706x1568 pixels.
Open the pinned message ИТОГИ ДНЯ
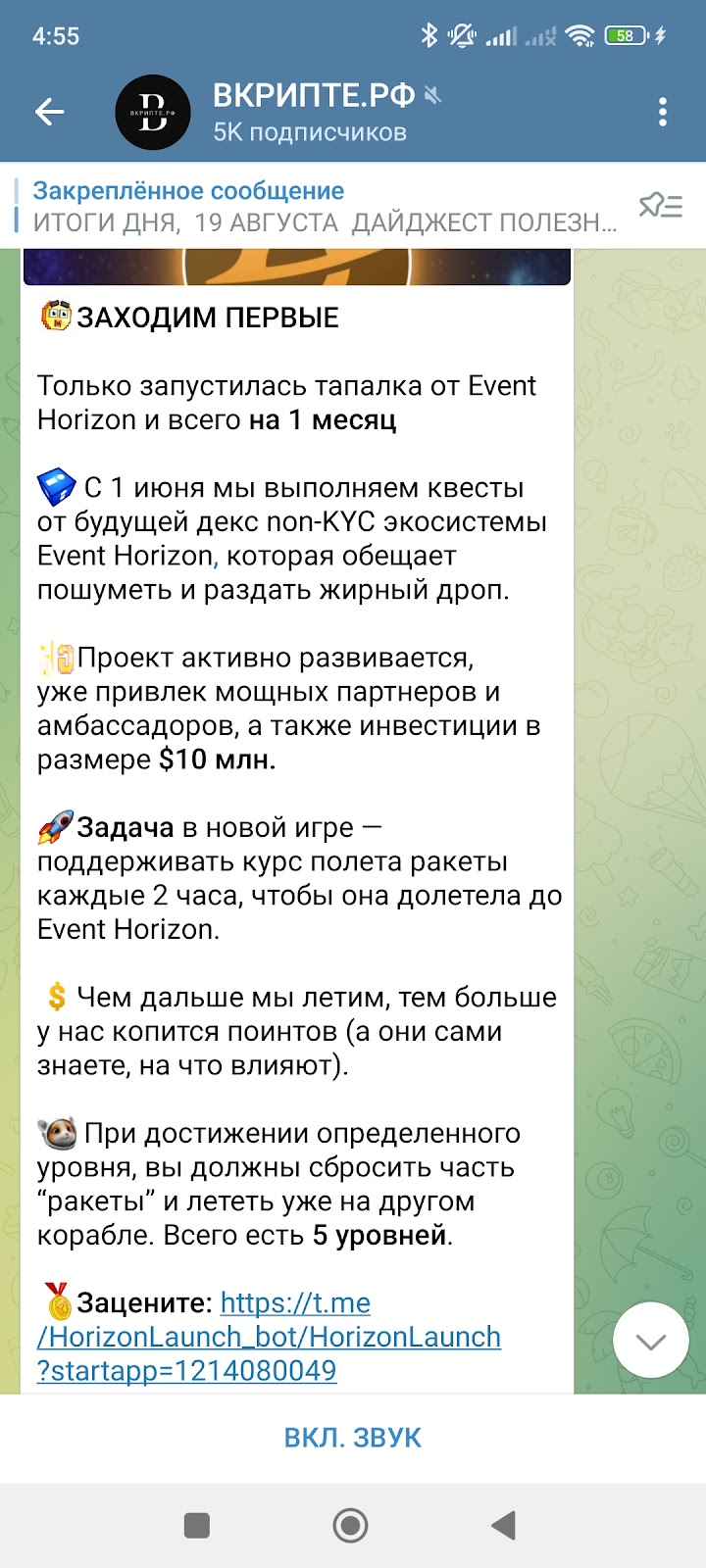(x=324, y=206)
